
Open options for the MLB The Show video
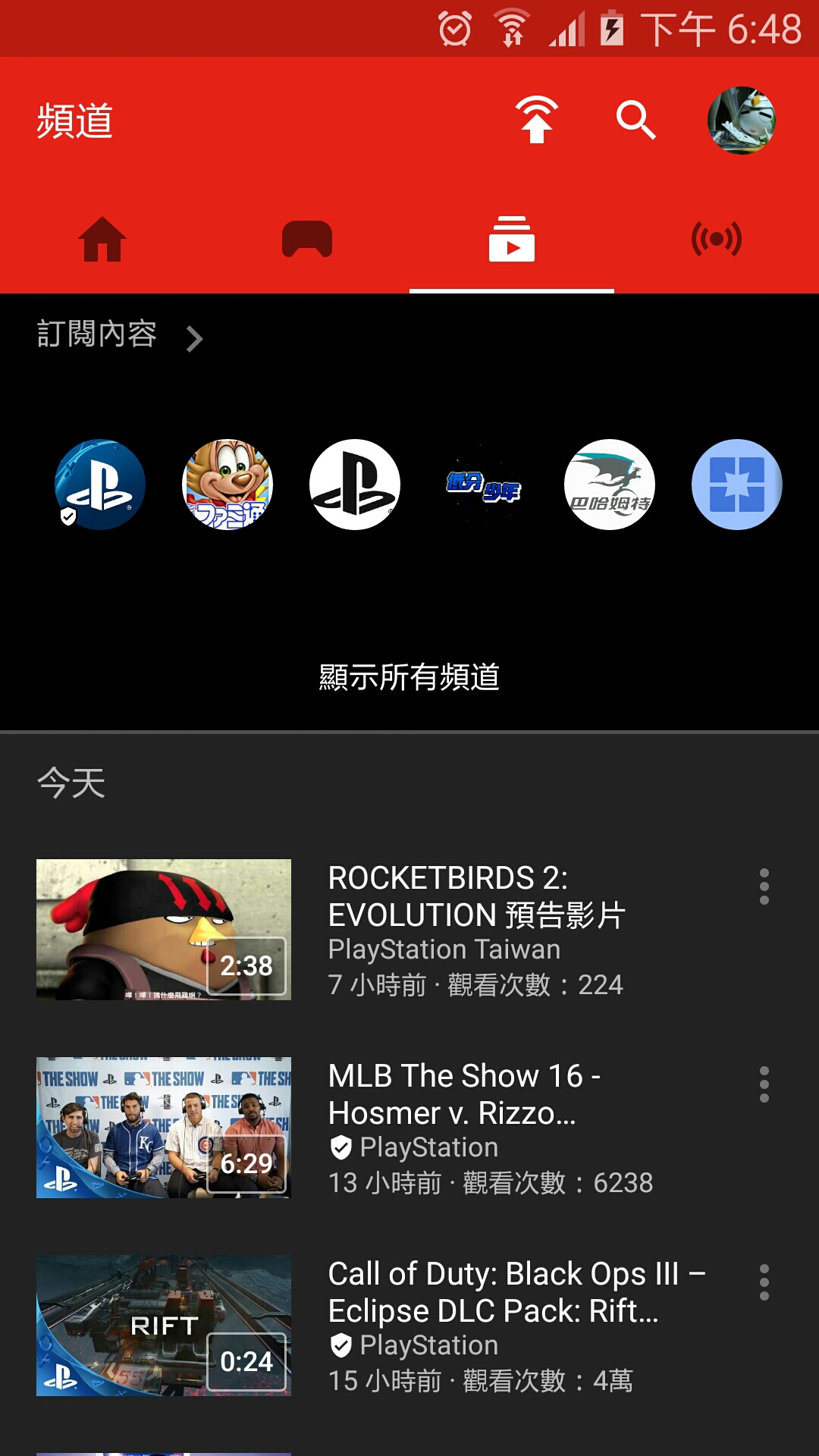pyautogui.click(x=764, y=1085)
